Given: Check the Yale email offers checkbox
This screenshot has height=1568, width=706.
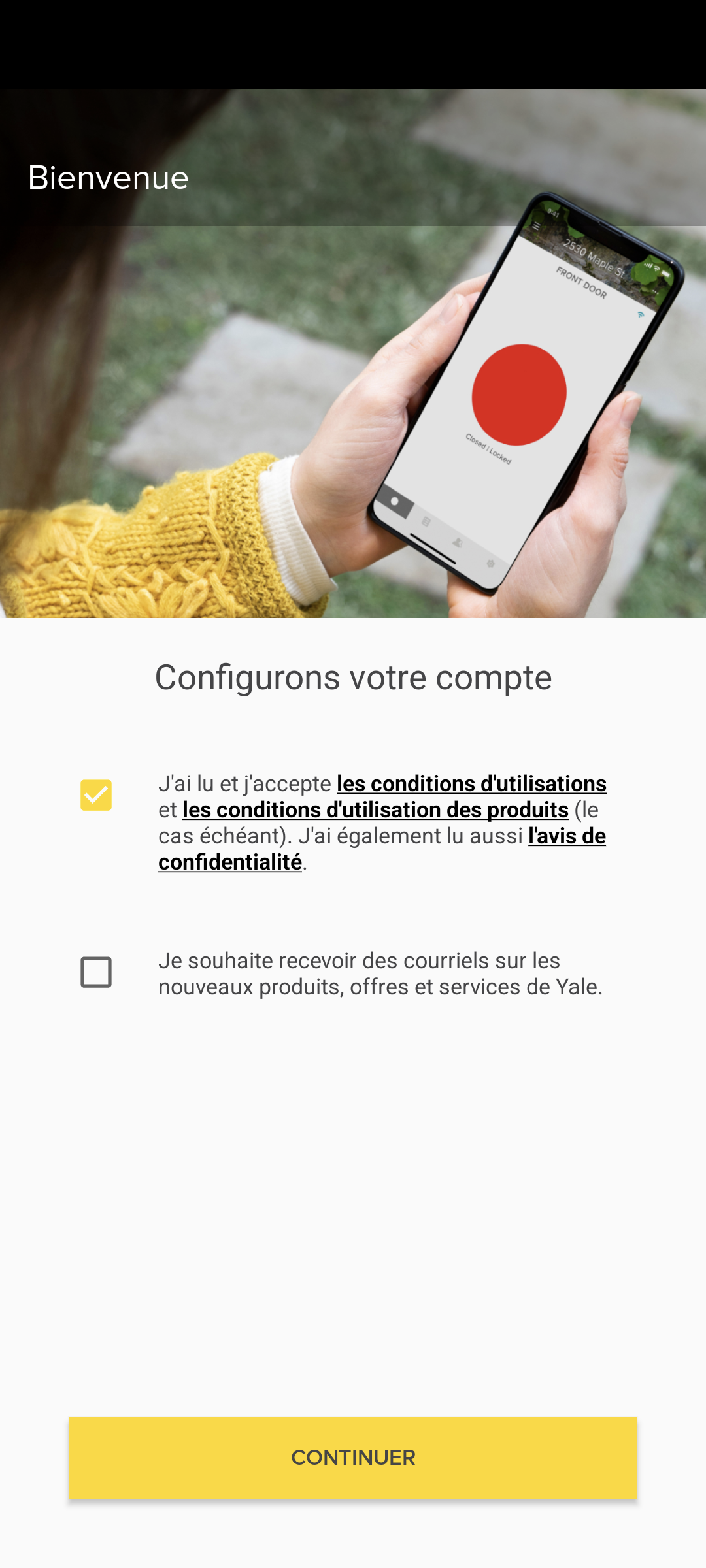Looking at the screenshot, I should pyautogui.click(x=96, y=972).
